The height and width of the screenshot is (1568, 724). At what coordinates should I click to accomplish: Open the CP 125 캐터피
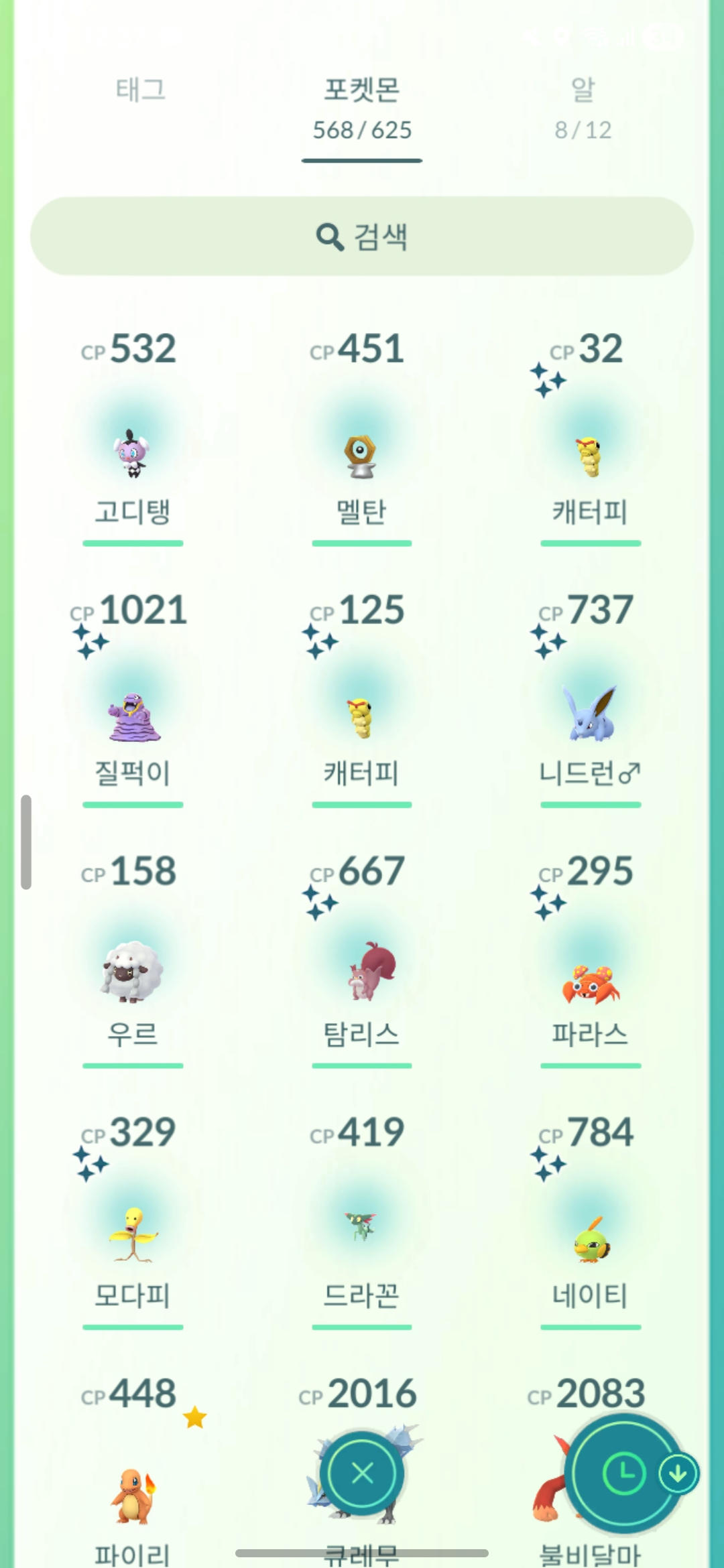361,717
